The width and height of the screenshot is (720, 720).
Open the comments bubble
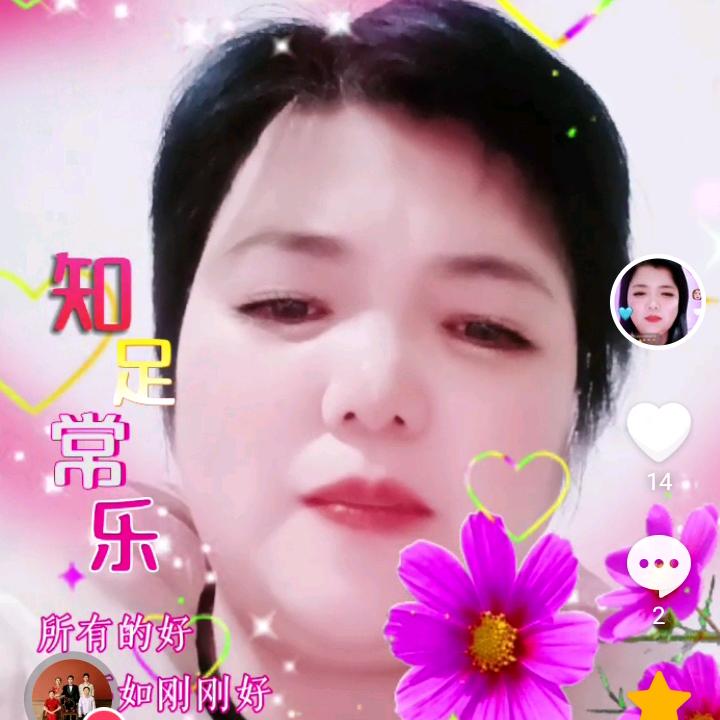659,566
